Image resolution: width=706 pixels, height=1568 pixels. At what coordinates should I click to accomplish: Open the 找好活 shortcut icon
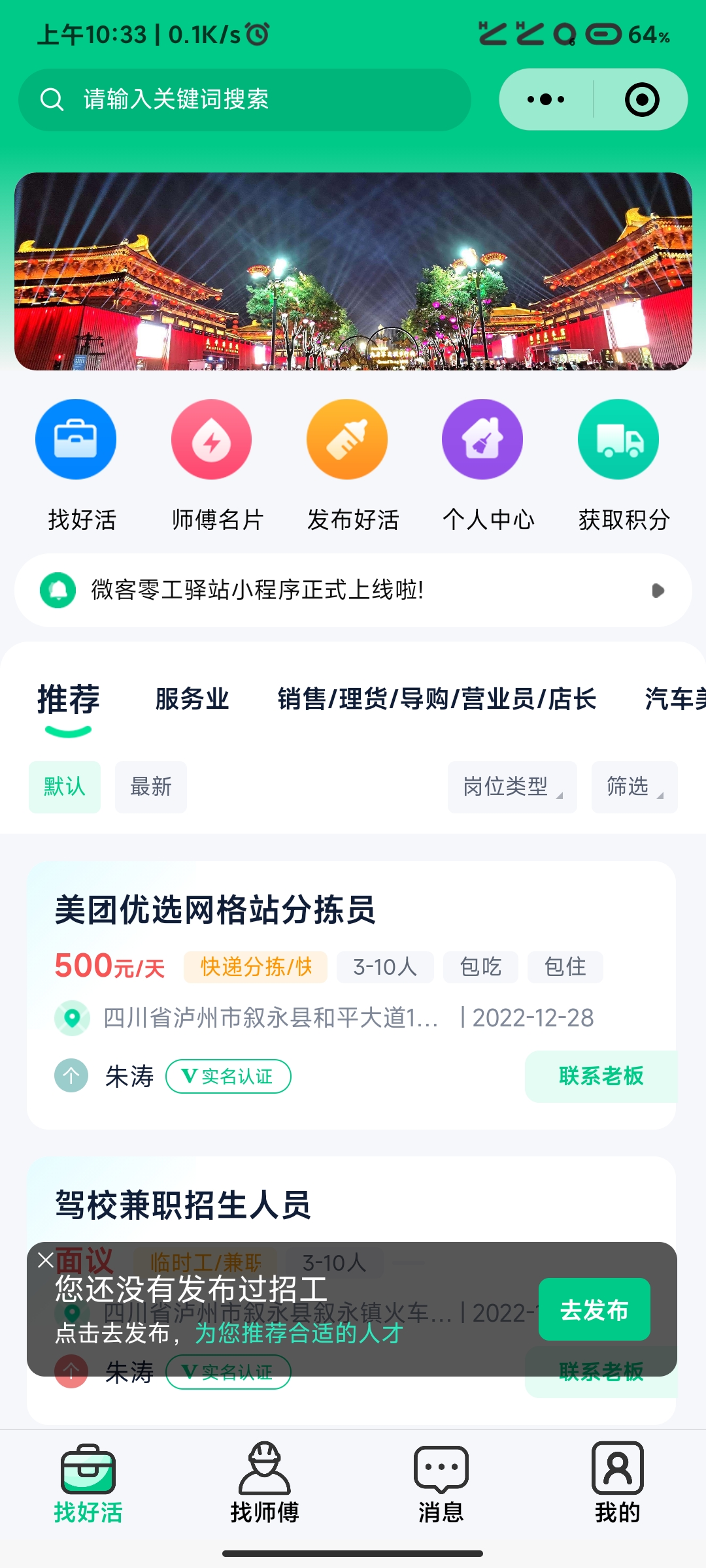tap(76, 440)
